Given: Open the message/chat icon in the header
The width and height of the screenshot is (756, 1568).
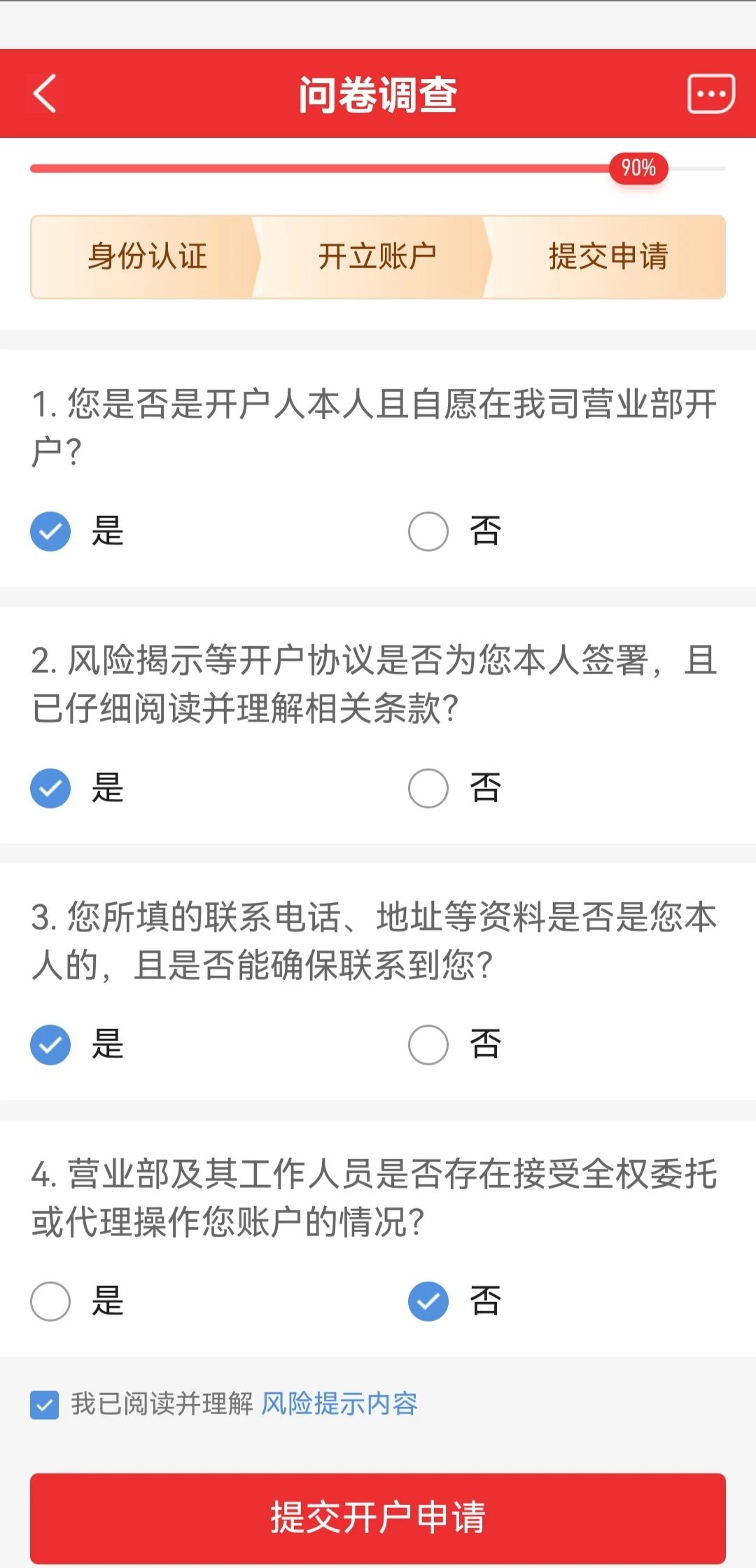Looking at the screenshot, I should tap(710, 94).
